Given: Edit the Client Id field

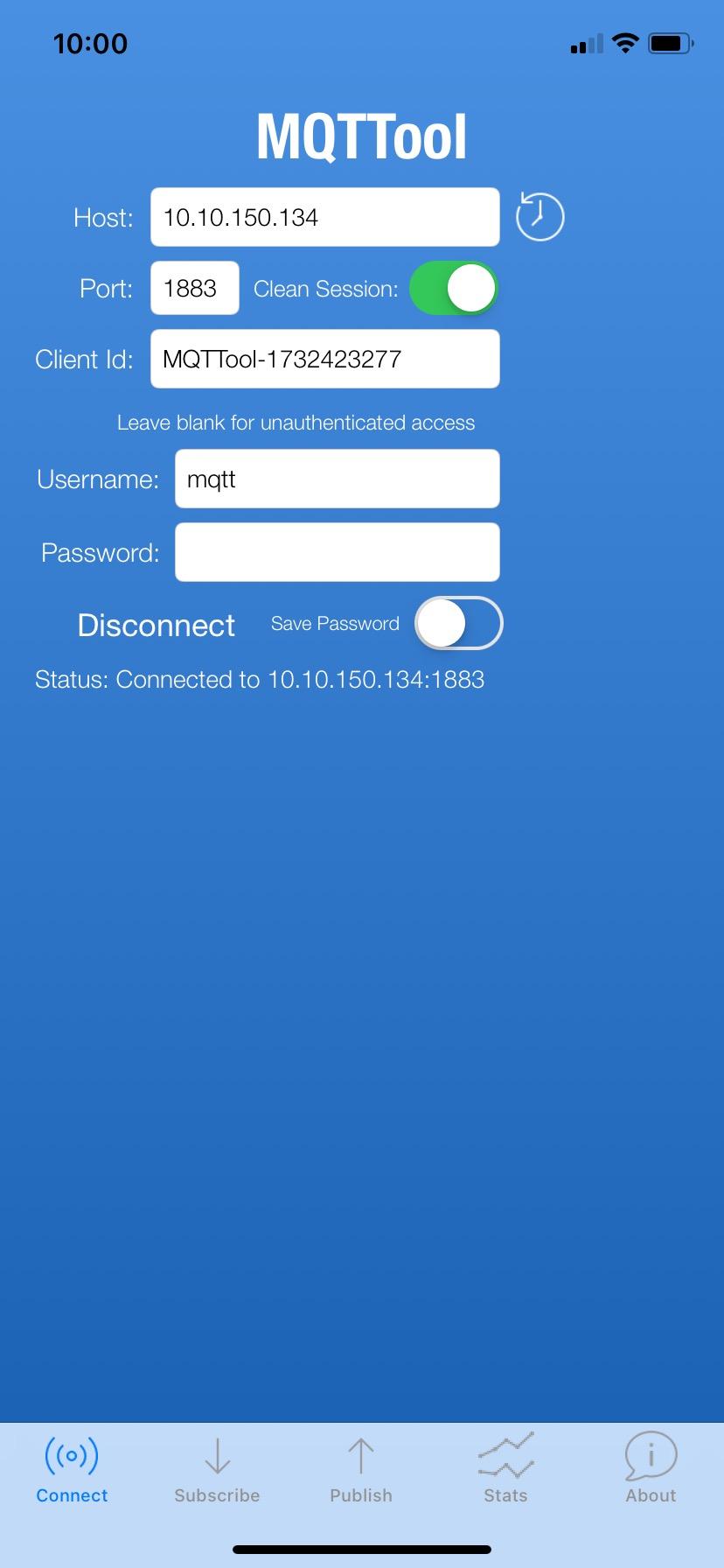Looking at the screenshot, I should (324, 359).
